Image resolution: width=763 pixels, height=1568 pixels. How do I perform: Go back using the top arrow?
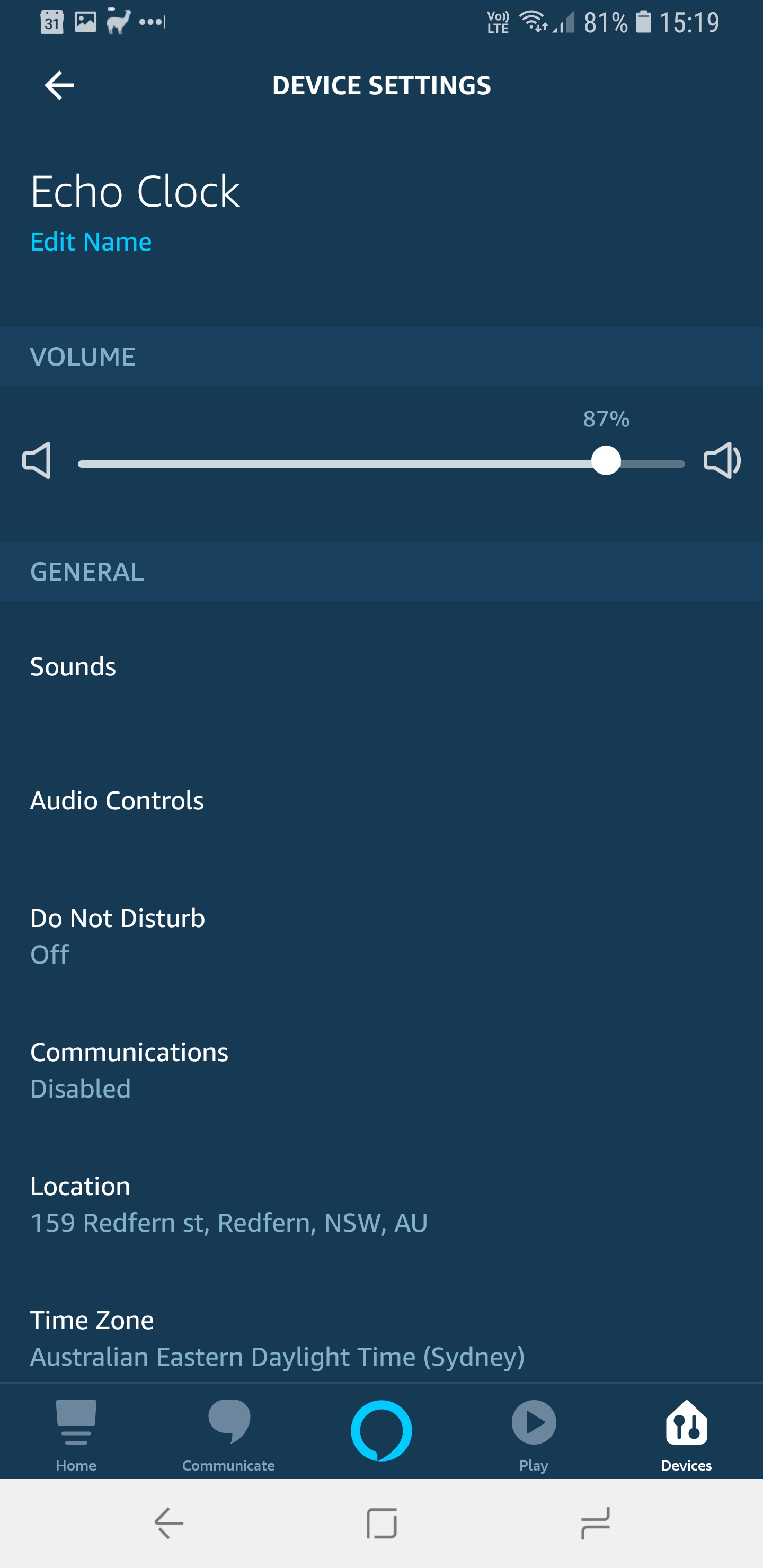pyautogui.click(x=60, y=85)
